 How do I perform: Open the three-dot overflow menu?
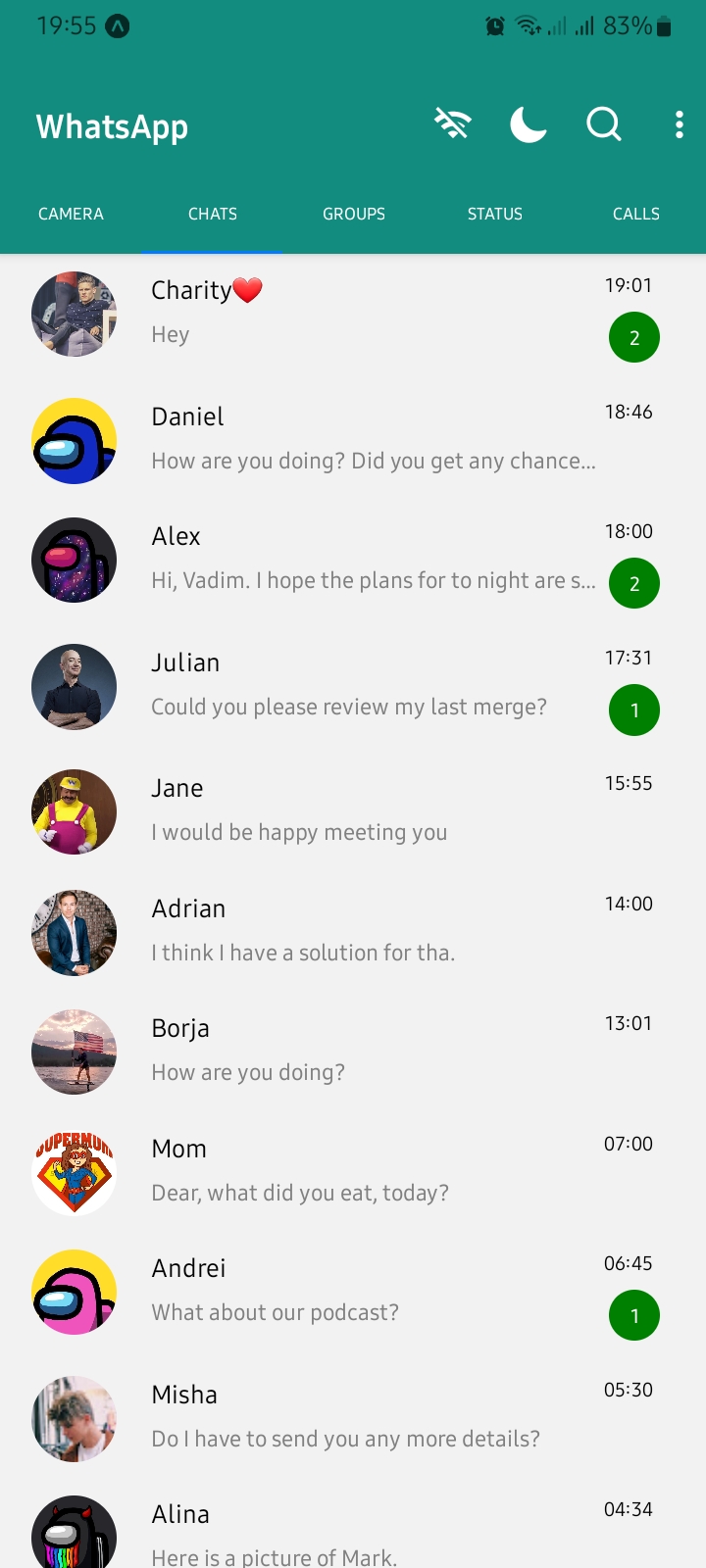tap(679, 124)
